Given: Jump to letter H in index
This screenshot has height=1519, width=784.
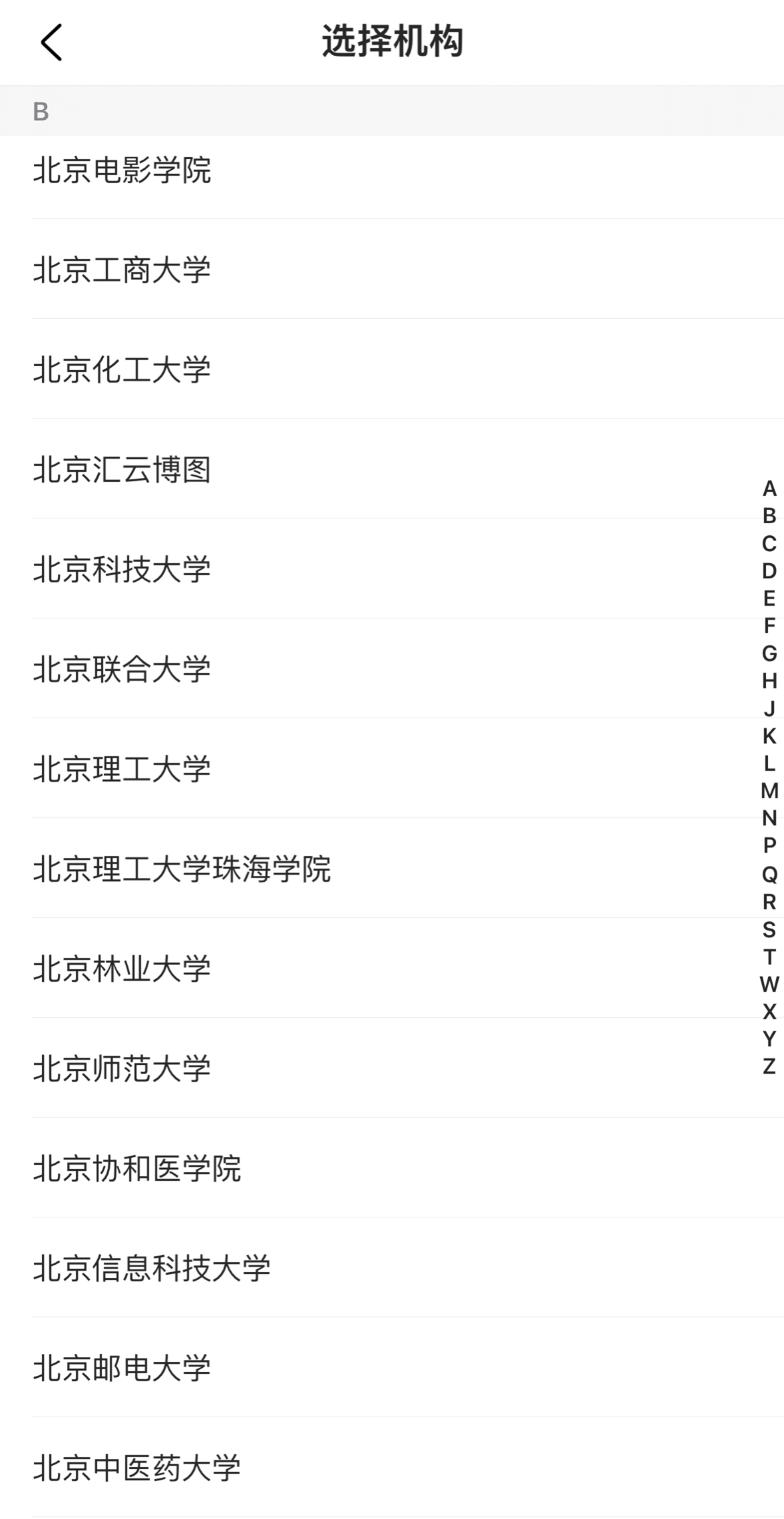Looking at the screenshot, I should click(769, 681).
